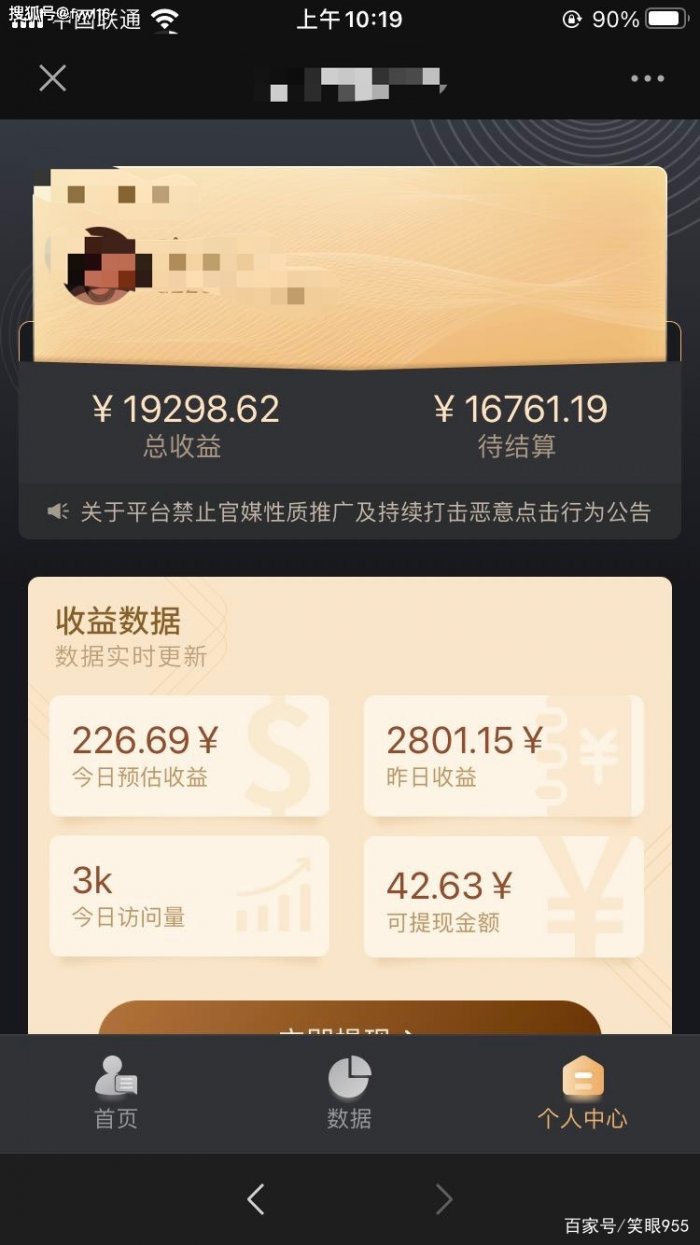Switch to the 数据 tab
Viewport: 700px width, 1245px height.
point(349,1093)
